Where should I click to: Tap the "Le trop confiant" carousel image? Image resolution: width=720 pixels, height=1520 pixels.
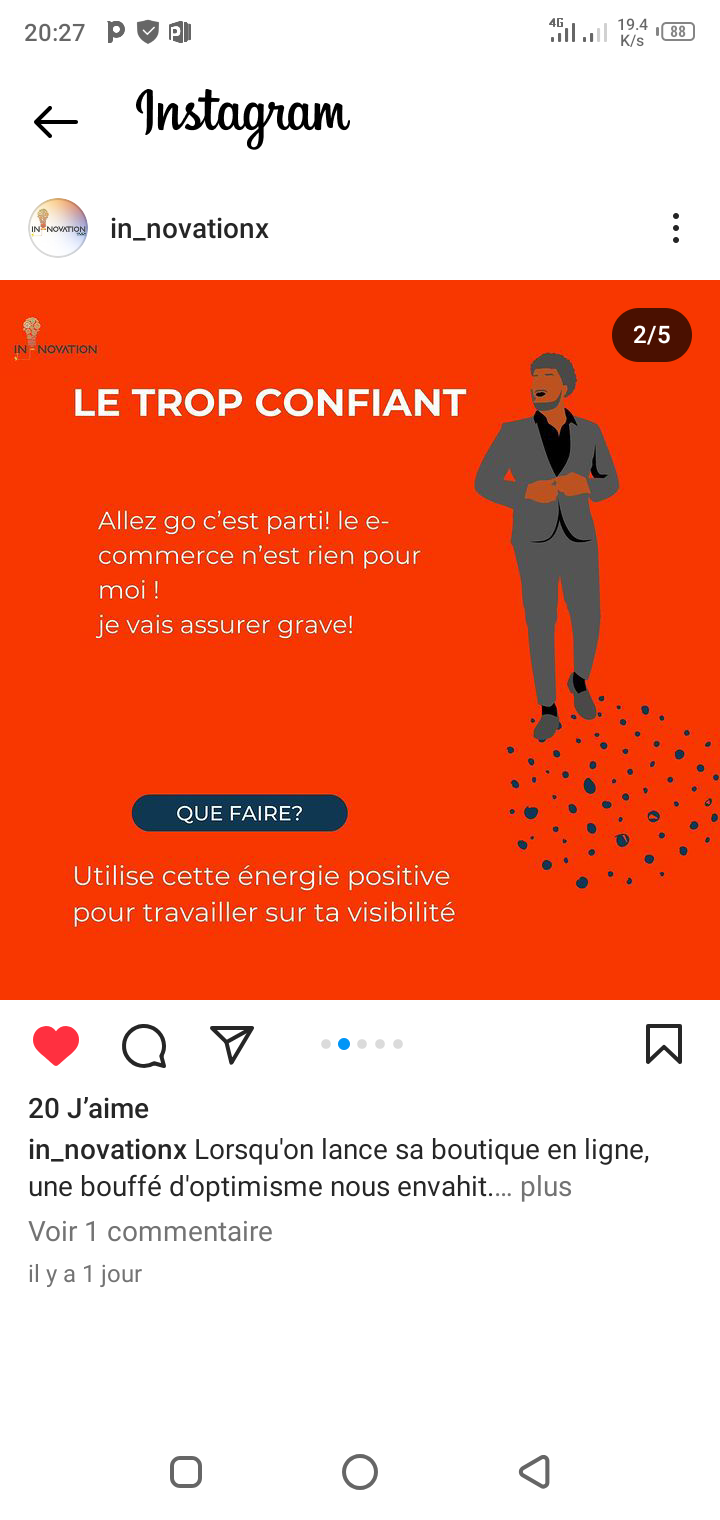360,640
